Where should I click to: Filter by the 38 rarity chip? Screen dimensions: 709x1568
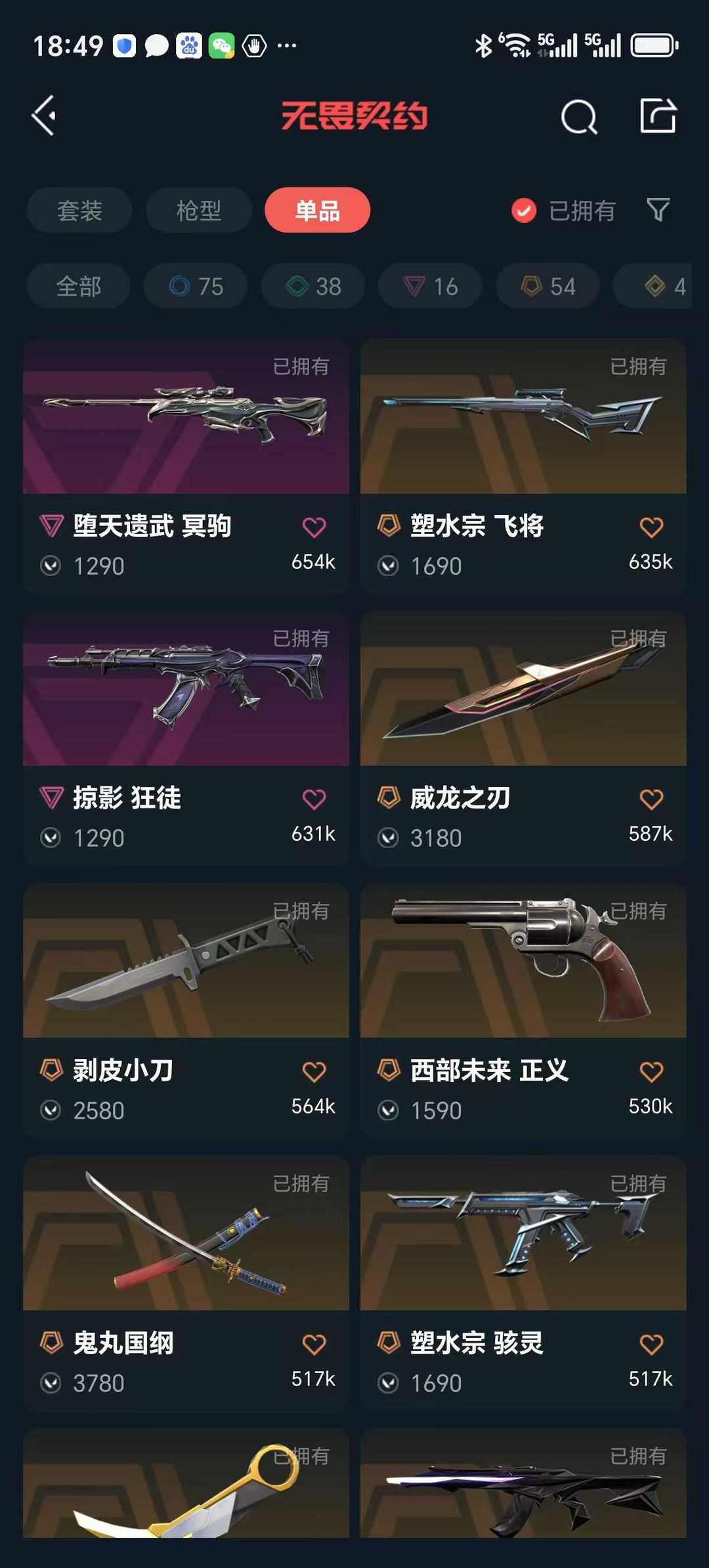[x=313, y=286]
